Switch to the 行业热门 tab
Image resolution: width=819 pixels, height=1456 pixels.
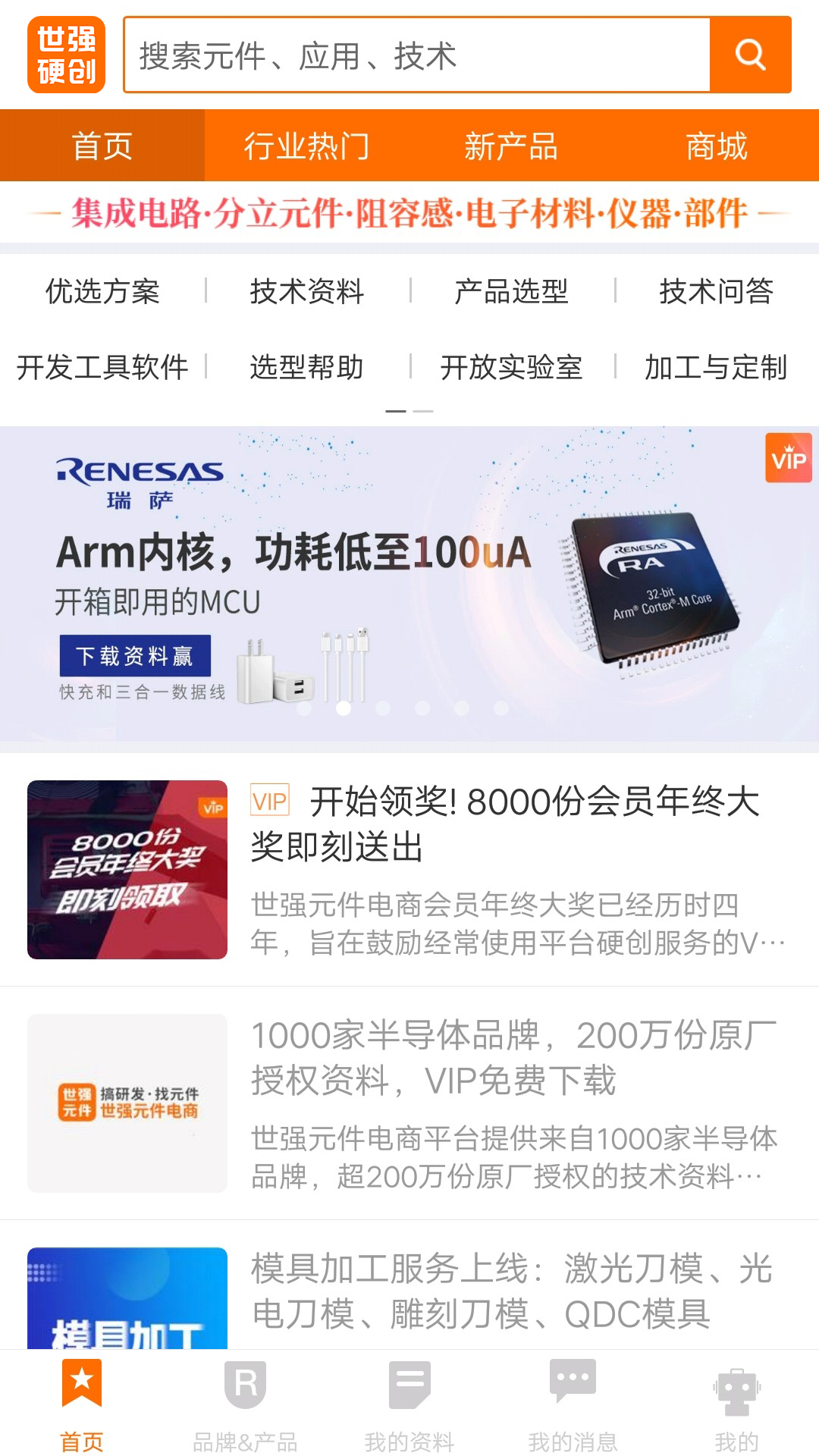point(306,146)
